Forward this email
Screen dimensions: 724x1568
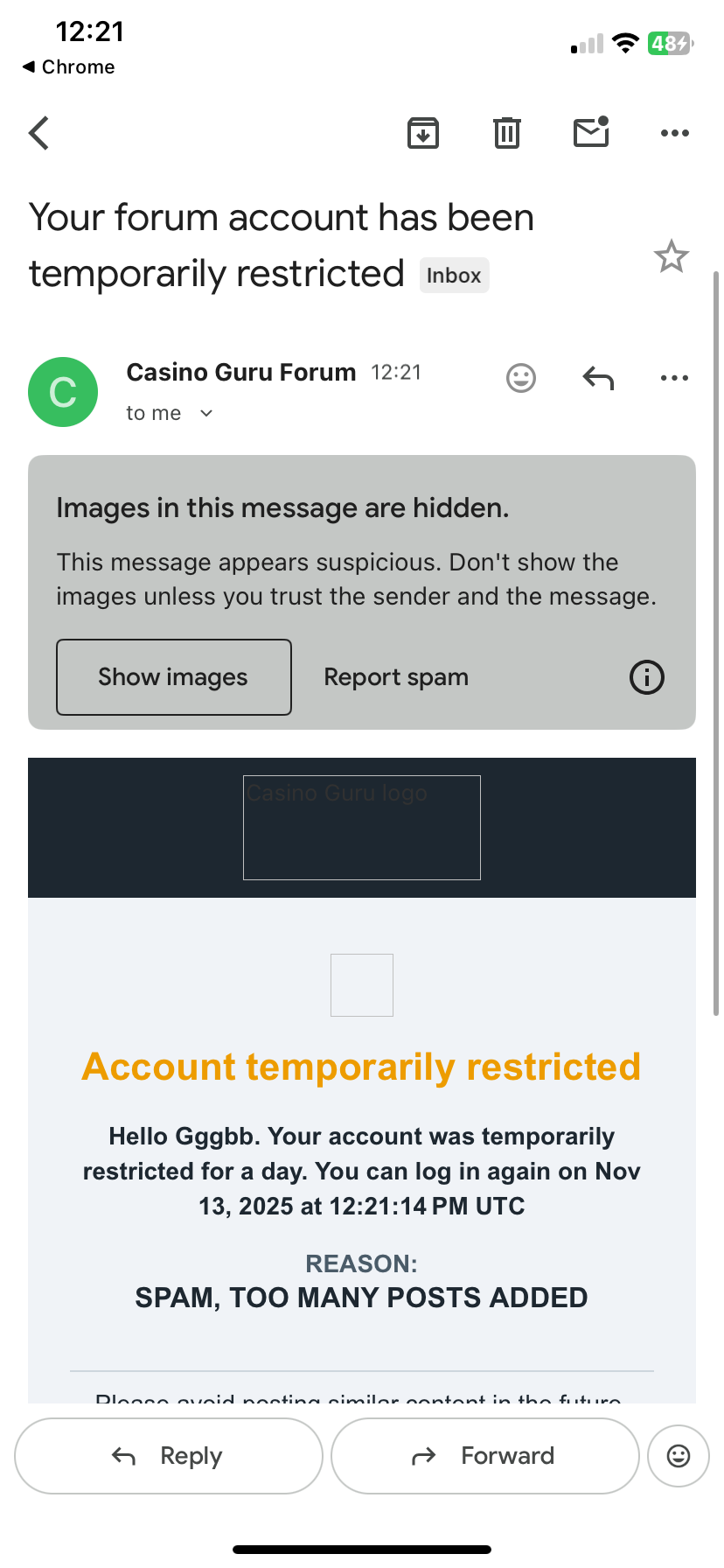point(484,1456)
